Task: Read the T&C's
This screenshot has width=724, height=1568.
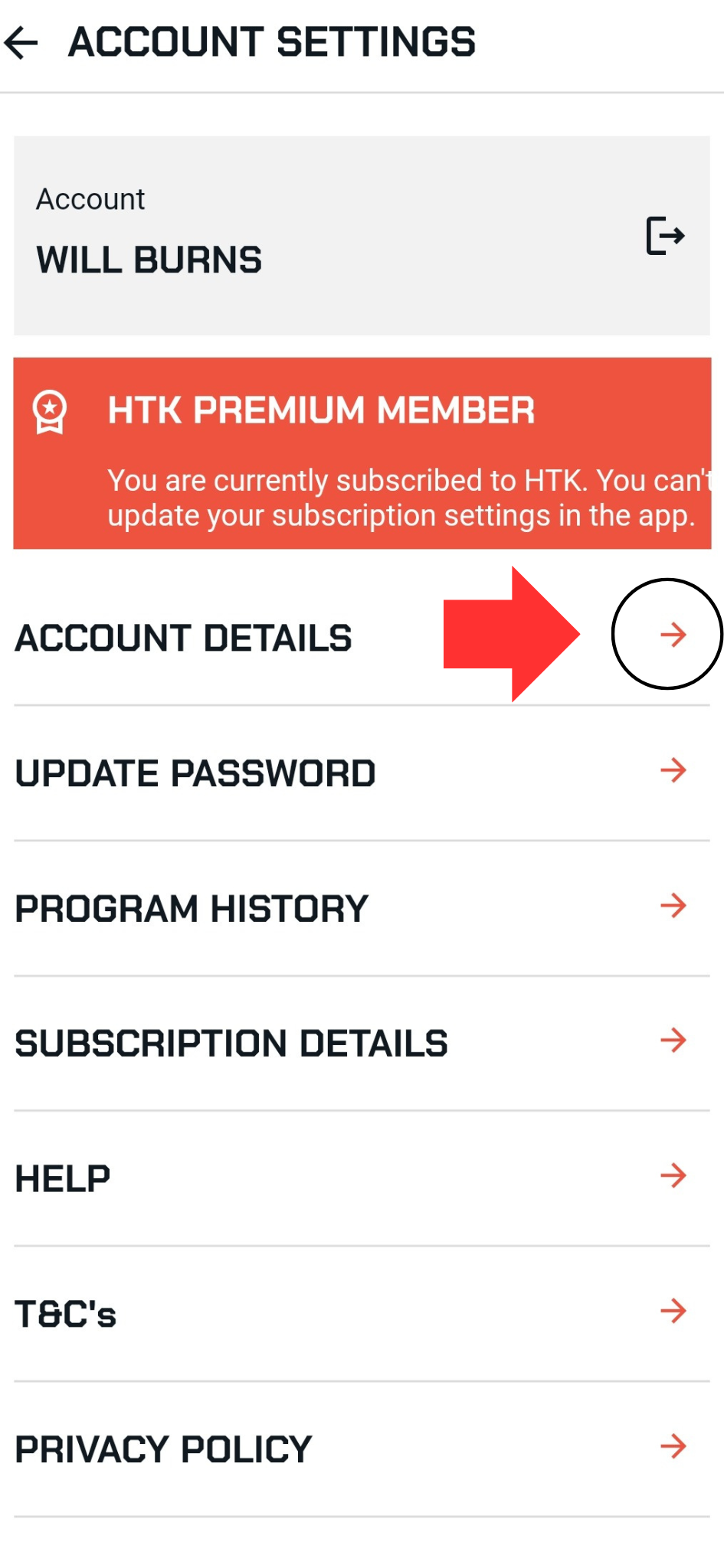Action: tap(362, 1314)
